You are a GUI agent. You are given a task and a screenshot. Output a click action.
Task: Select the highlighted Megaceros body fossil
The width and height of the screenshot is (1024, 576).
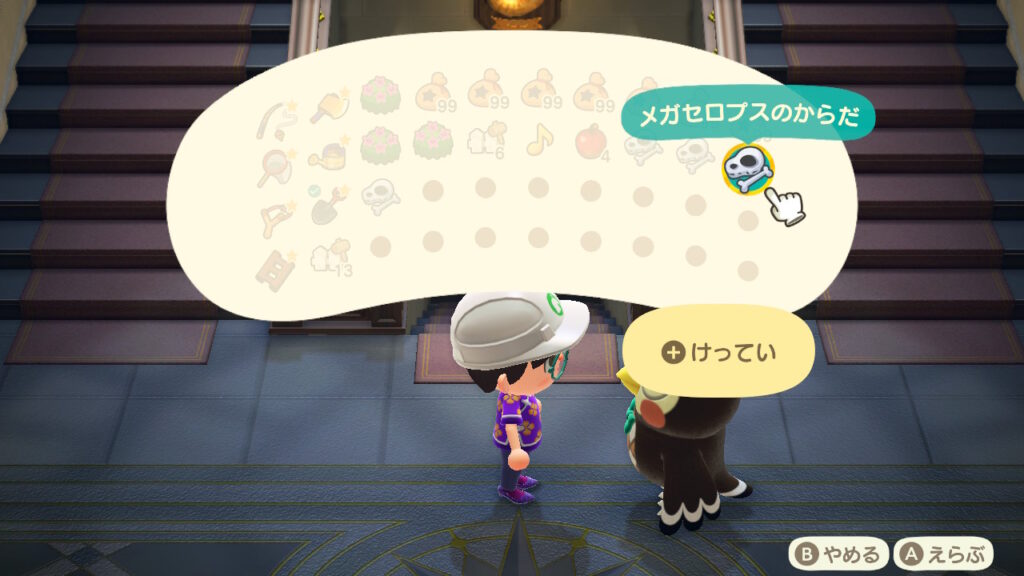tap(746, 169)
